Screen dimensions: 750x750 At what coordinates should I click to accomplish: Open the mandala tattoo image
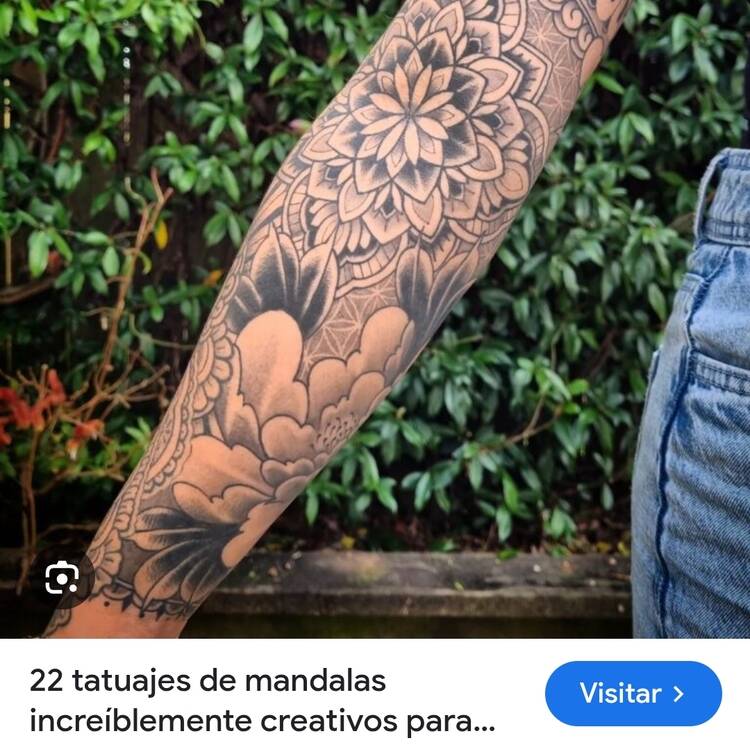click(x=375, y=300)
